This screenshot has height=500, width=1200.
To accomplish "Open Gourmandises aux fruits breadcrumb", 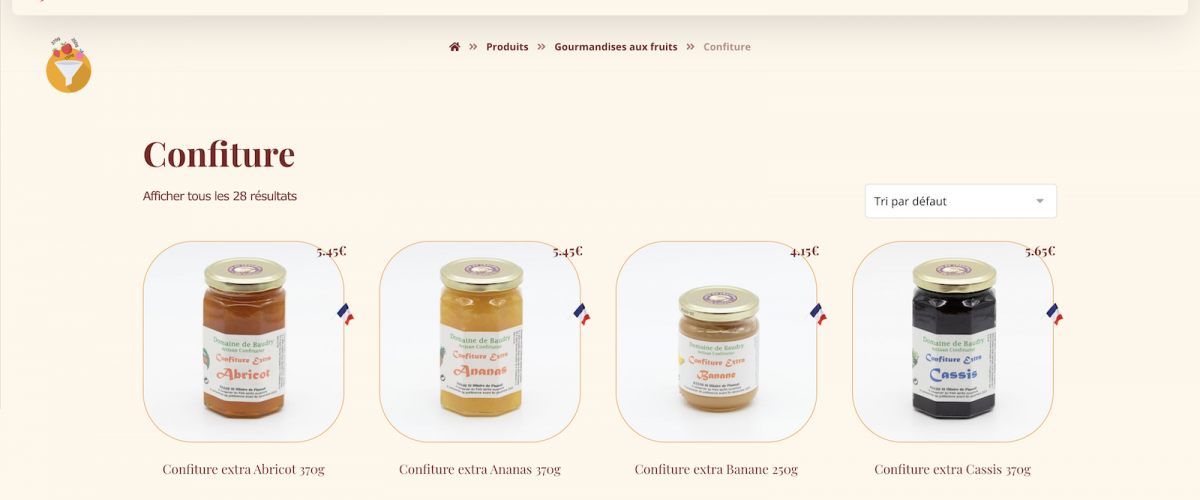I will [616, 47].
